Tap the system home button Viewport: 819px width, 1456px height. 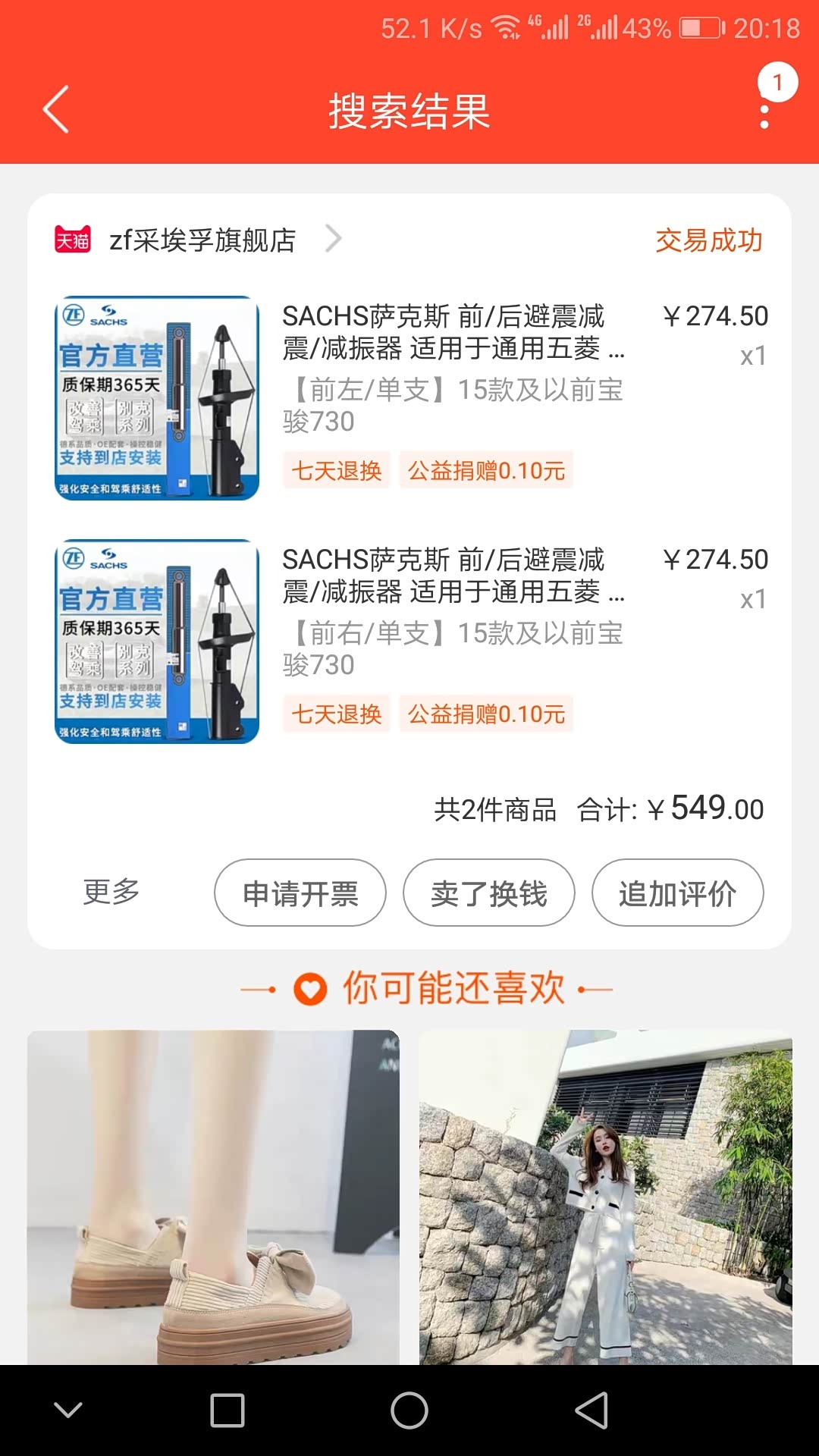pyautogui.click(x=409, y=1411)
